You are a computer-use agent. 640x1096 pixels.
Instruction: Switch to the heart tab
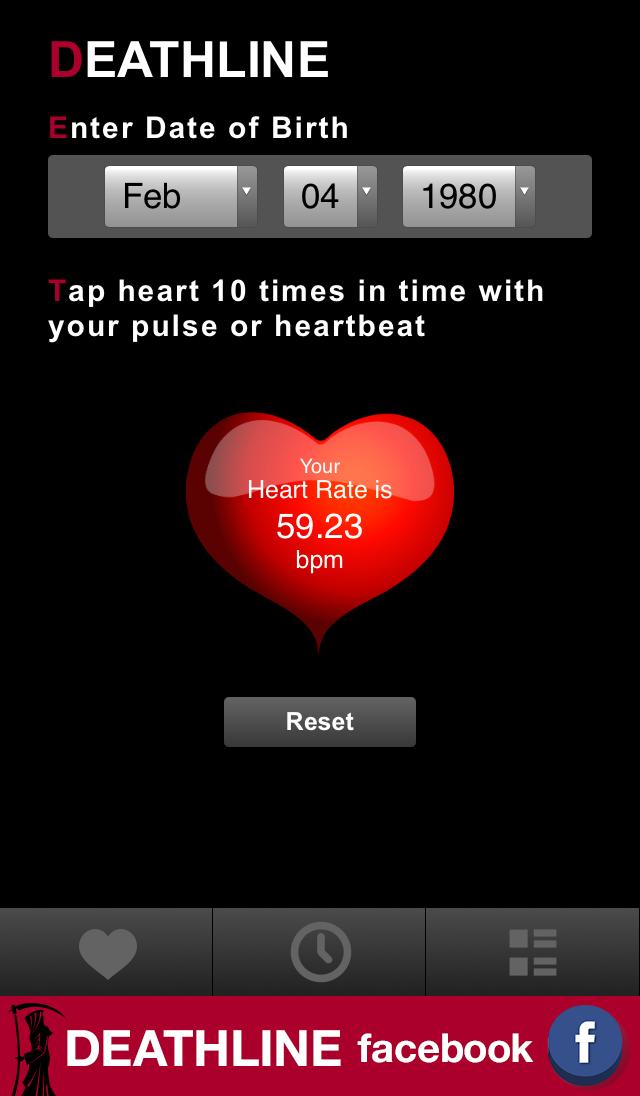tap(107, 952)
